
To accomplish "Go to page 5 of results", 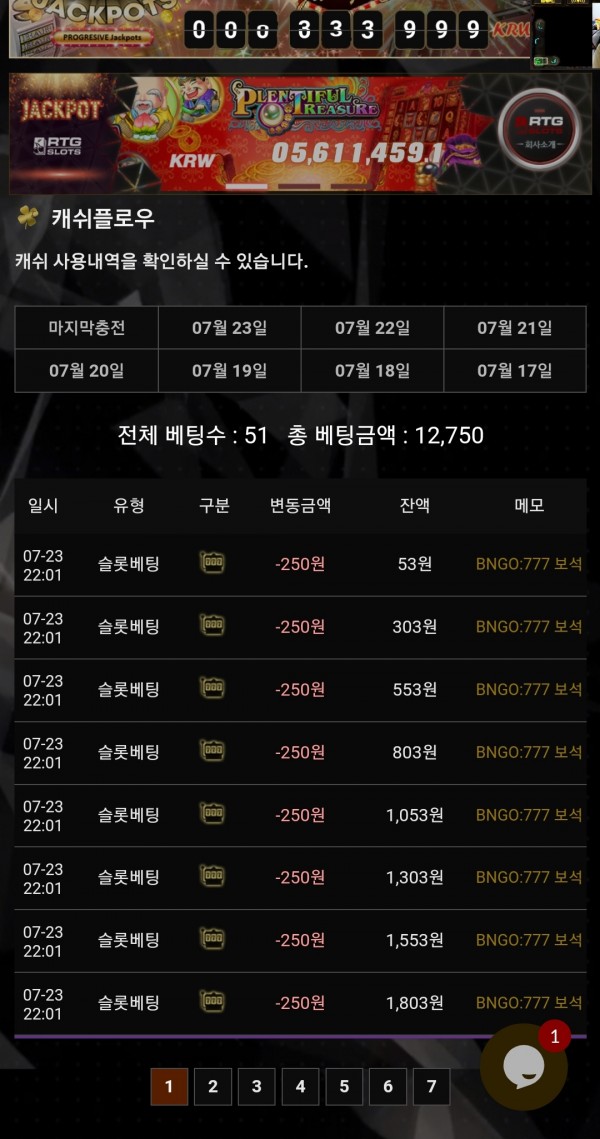I will [x=344, y=1086].
